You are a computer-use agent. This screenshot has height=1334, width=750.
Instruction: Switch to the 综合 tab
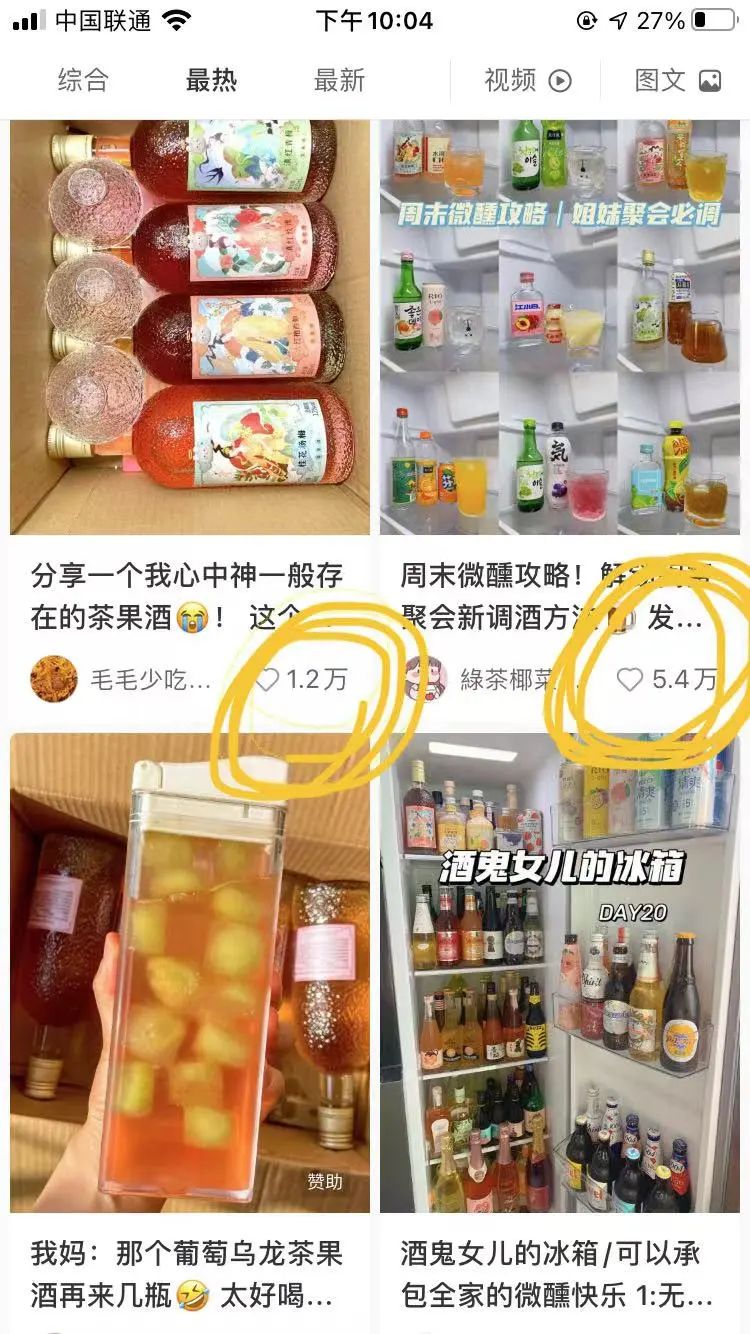(83, 80)
